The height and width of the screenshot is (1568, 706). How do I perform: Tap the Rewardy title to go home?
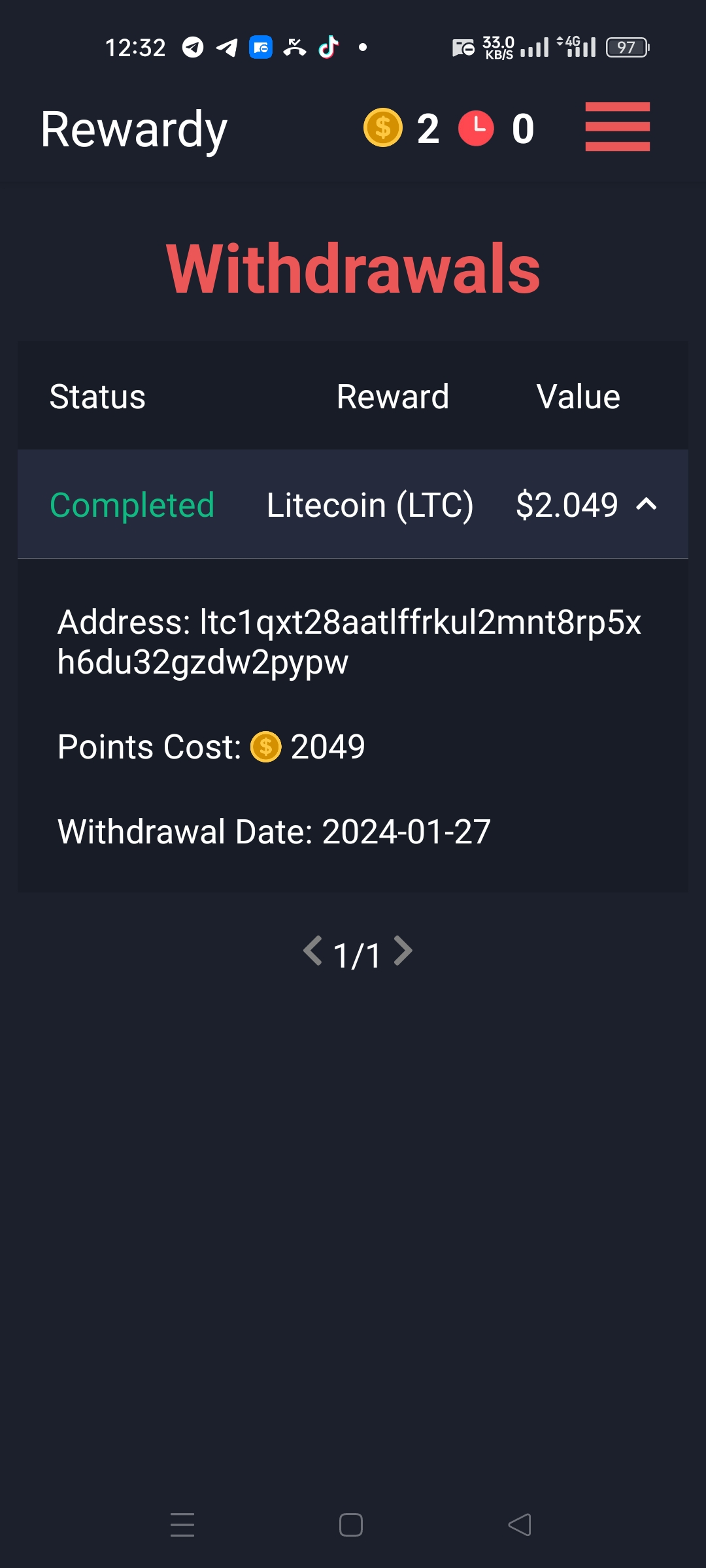coord(134,129)
